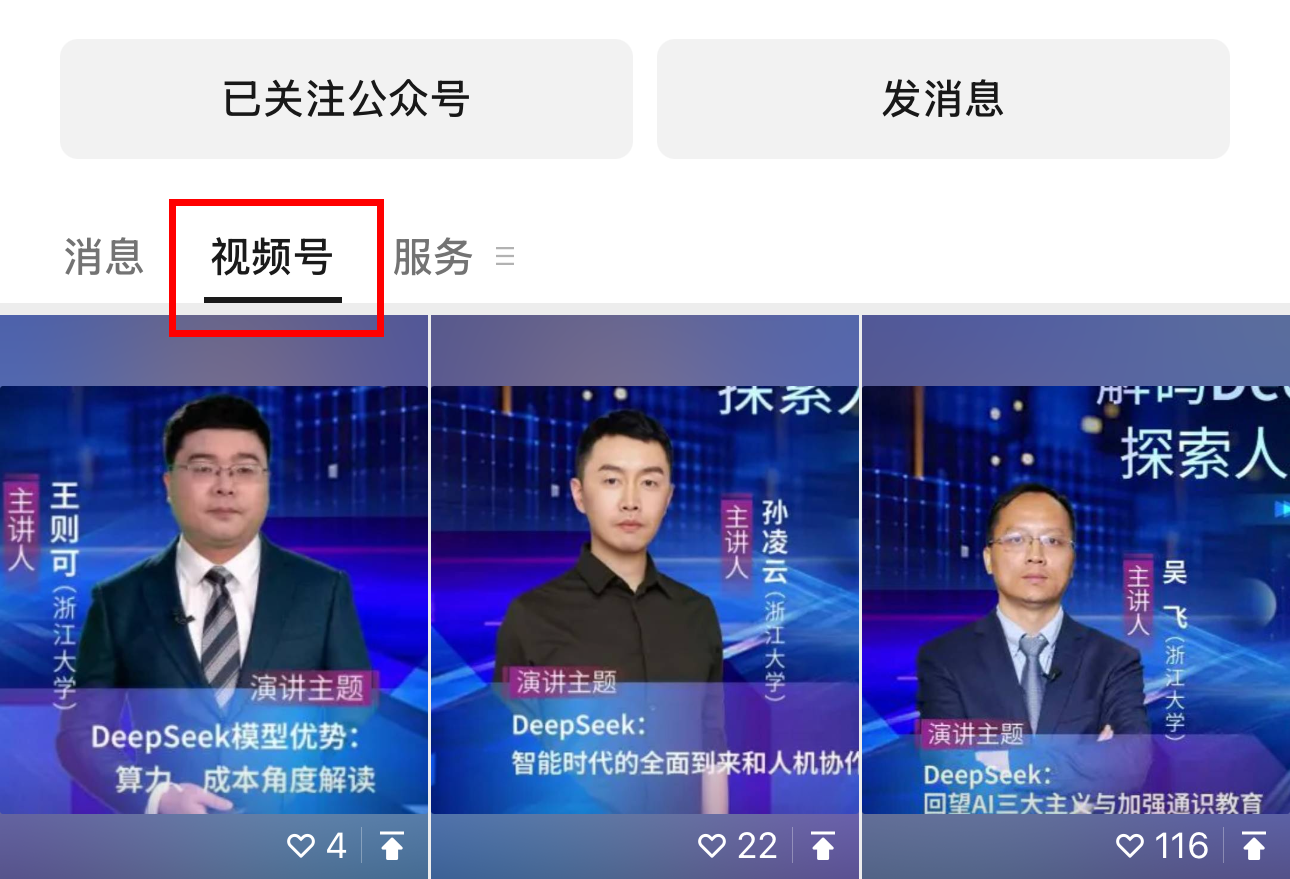Tap the pin-to-top arrow on 王则可 video
Screen dimensions: 1290x879
click(392, 847)
